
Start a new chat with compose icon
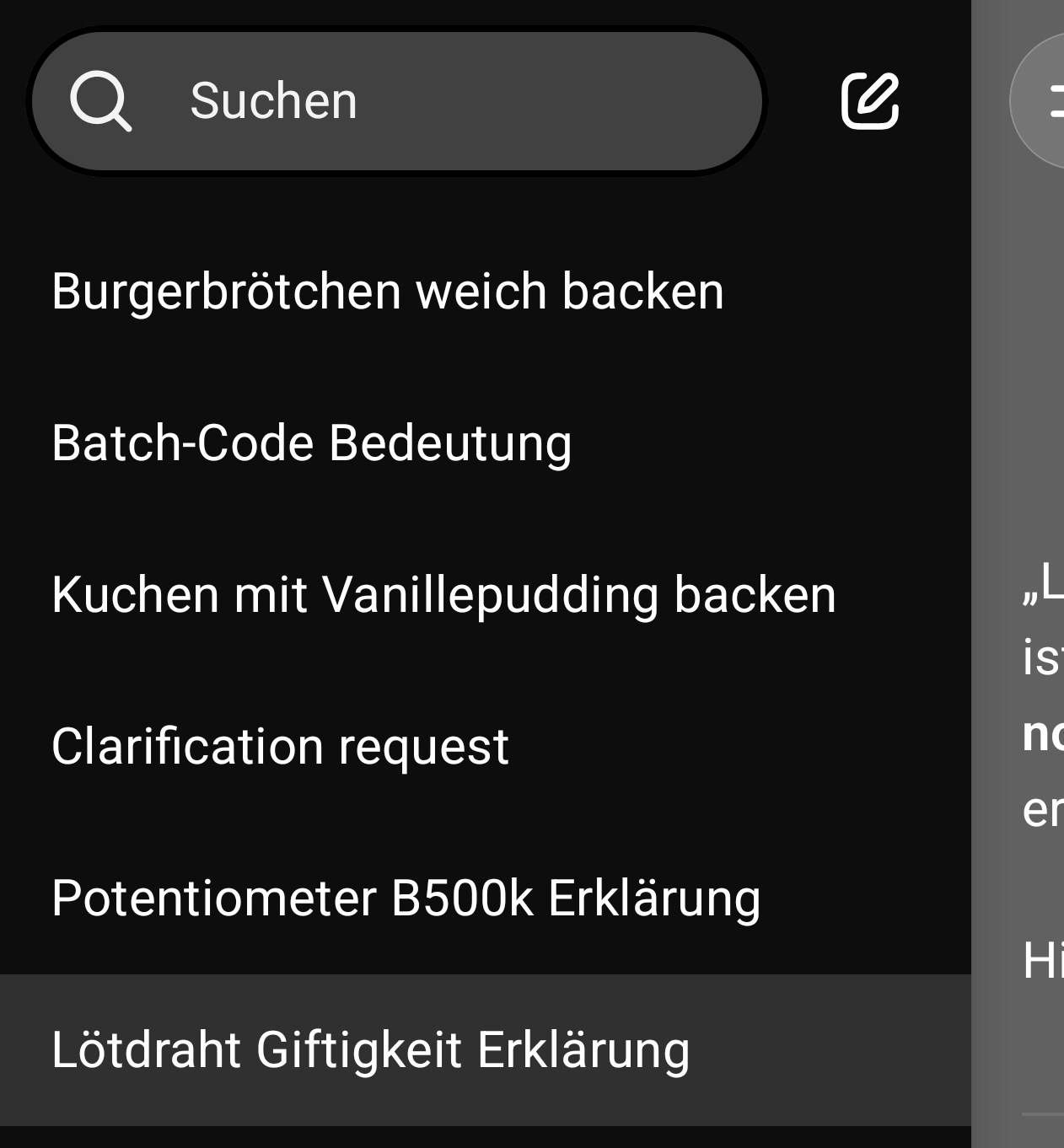(x=870, y=101)
